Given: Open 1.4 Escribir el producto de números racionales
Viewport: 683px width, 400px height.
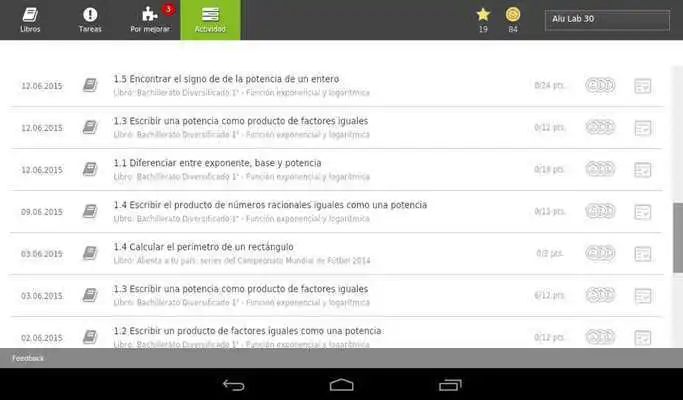Looking at the screenshot, I should [270, 205].
